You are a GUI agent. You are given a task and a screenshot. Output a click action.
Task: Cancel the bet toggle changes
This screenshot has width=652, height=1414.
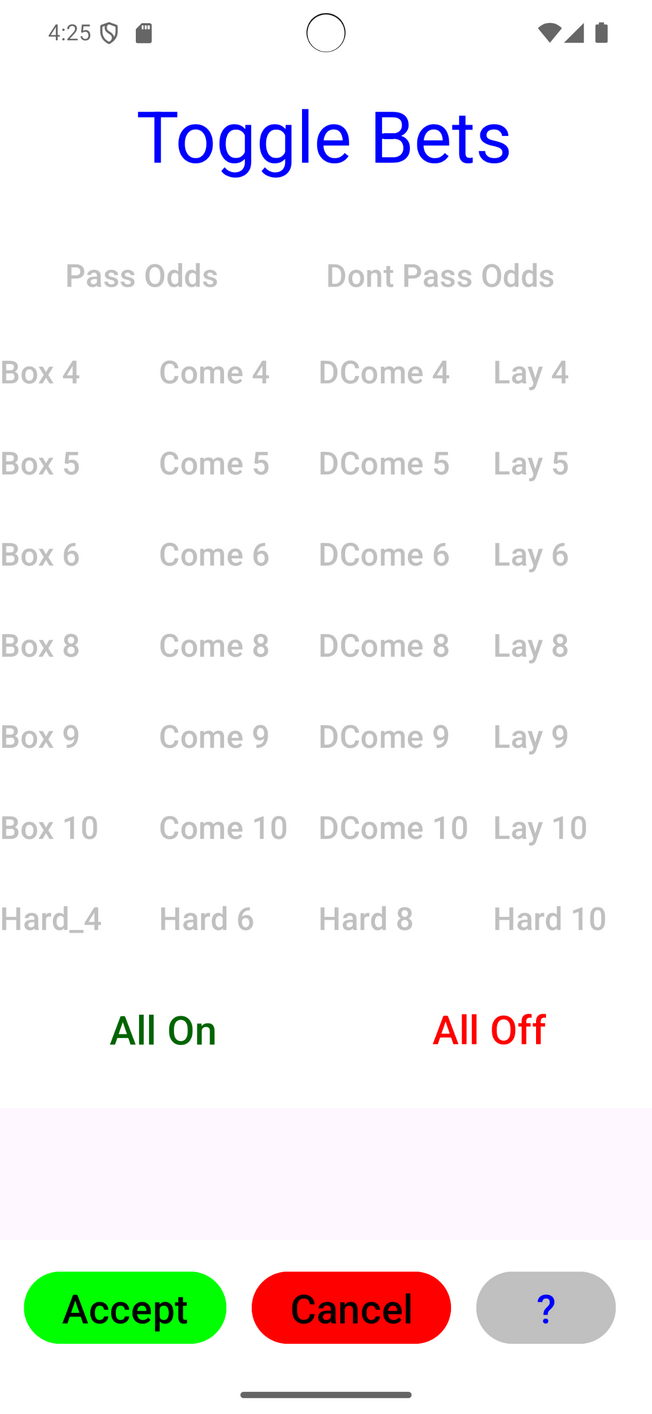pyautogui.click(x=351, y=1308)
